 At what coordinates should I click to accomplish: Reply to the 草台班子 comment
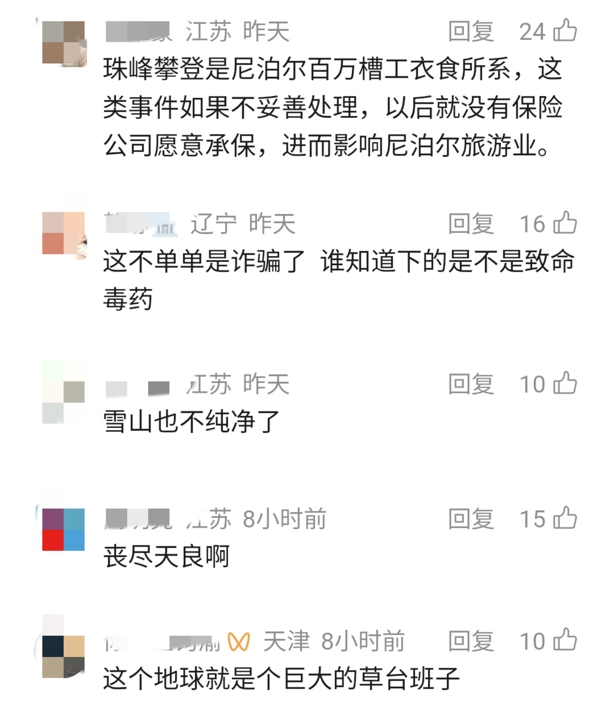471,641
